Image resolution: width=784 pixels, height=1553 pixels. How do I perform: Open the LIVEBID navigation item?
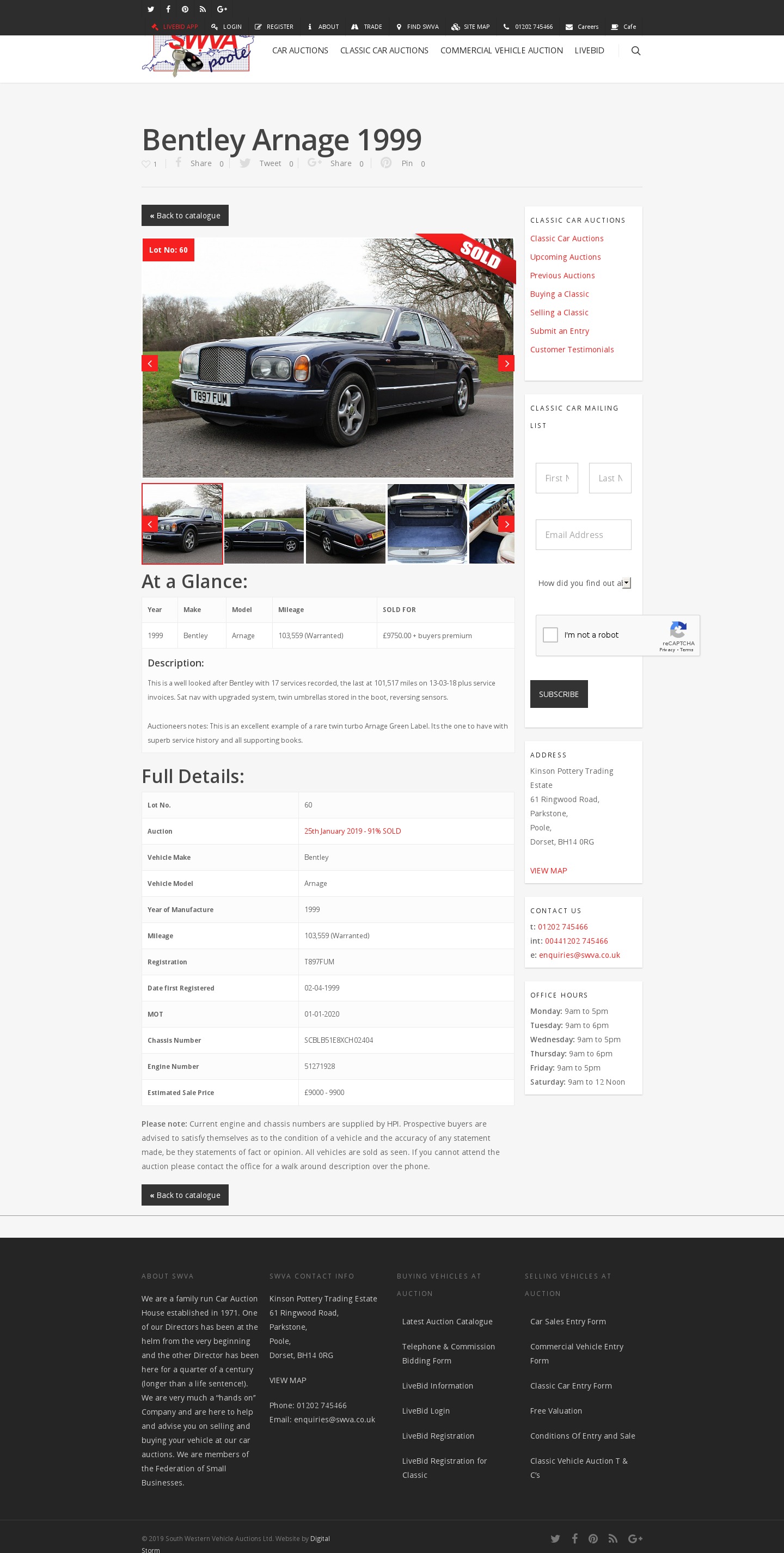tap(589, 51)
